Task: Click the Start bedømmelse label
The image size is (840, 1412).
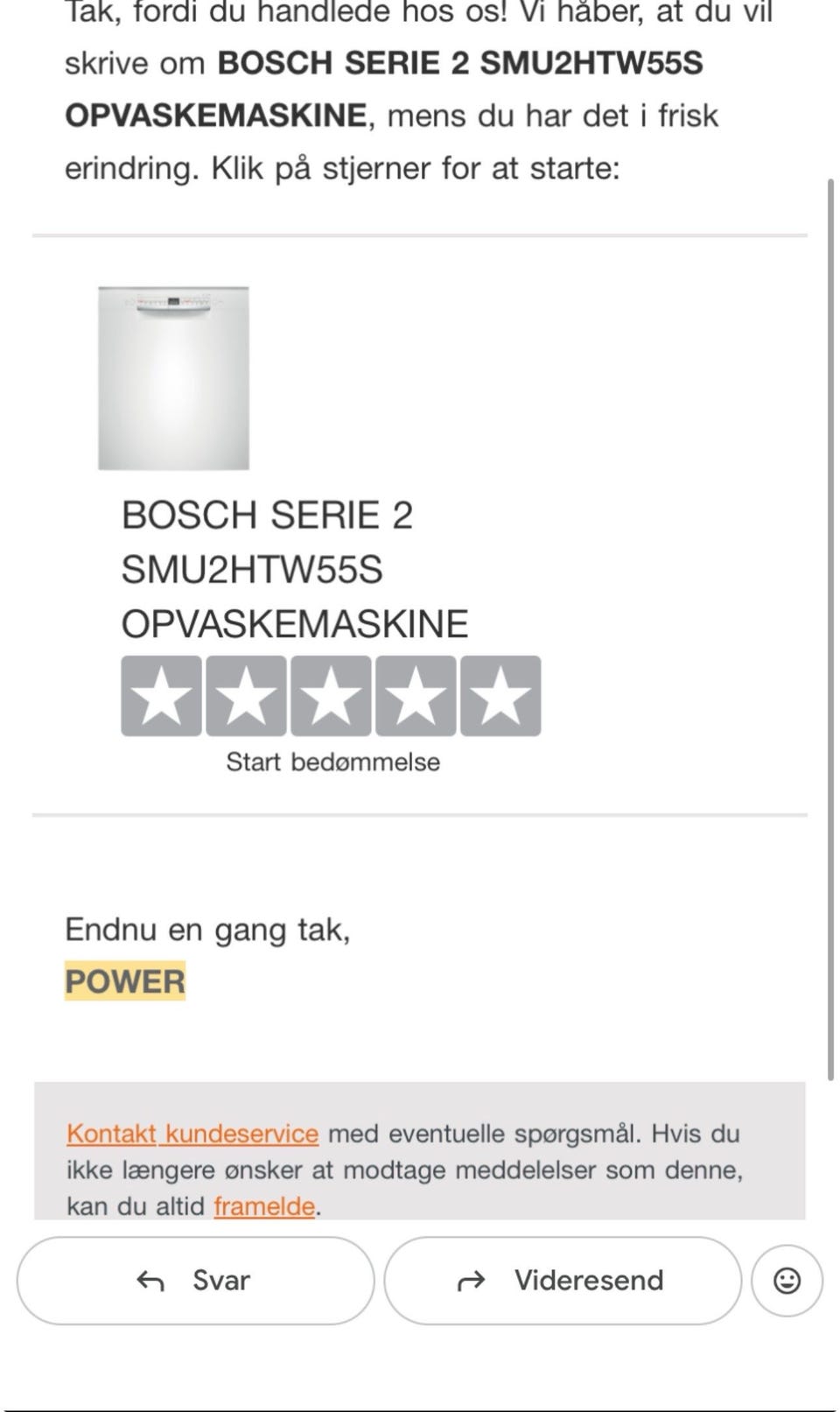Action: pos(332,762)
